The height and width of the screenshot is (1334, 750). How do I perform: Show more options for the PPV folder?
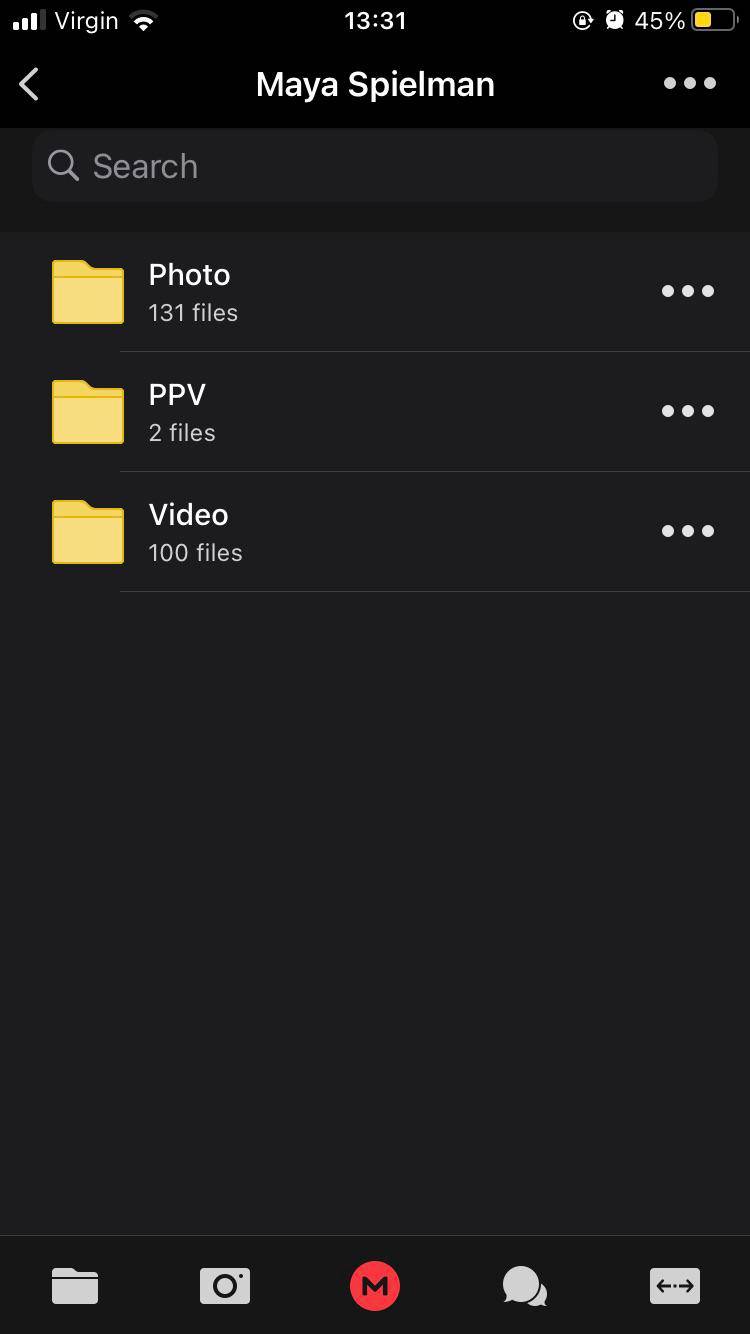tap(688, 412)
